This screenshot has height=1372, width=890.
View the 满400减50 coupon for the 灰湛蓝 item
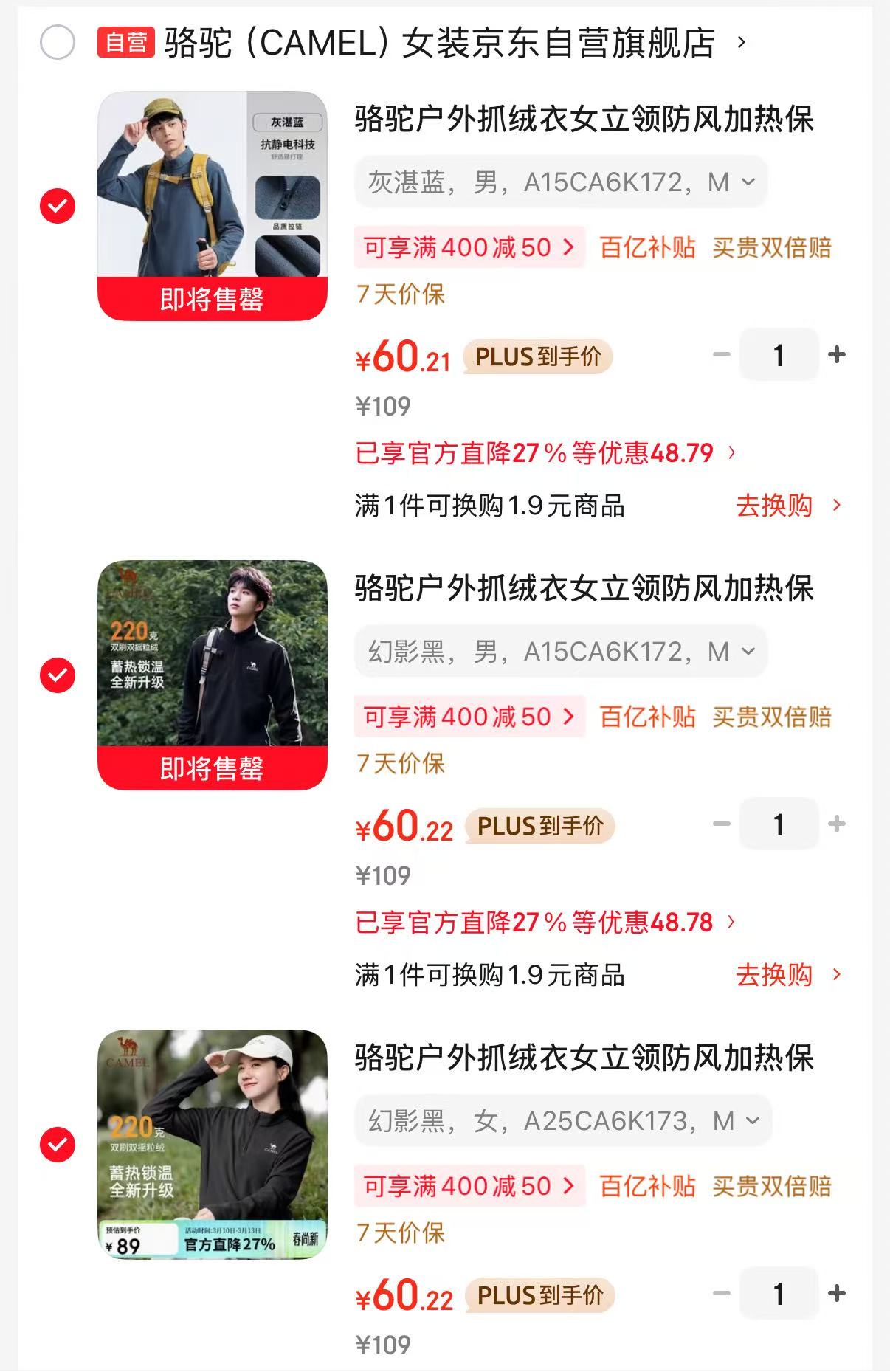tap(469, 247)
